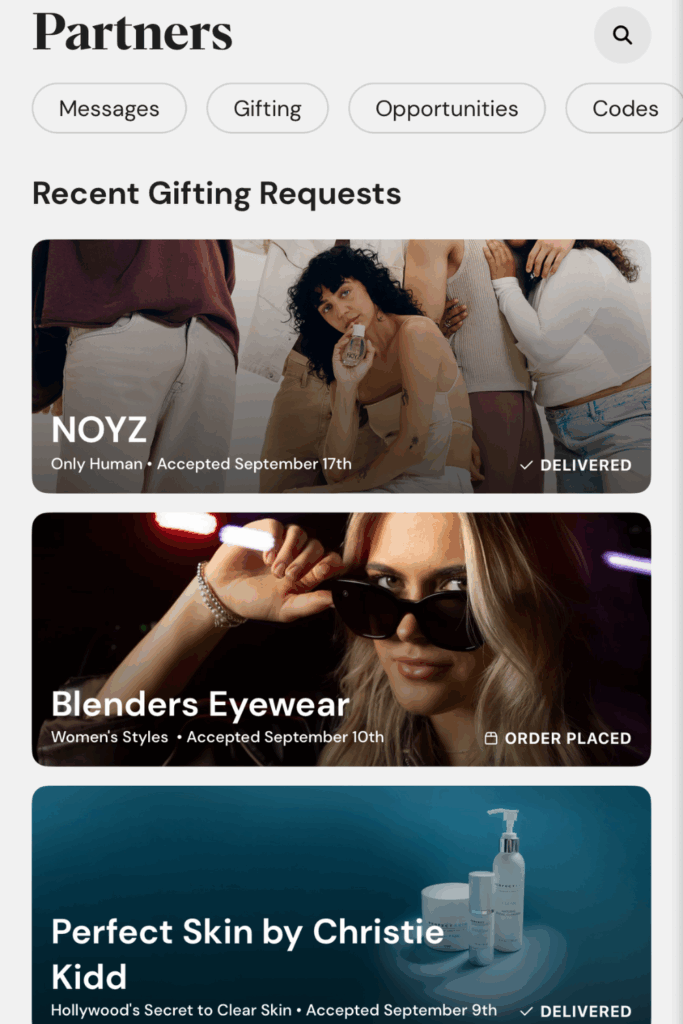Select the Gifting chip
The width and height of the screenshot is (683, 1024).
point(267,108)
